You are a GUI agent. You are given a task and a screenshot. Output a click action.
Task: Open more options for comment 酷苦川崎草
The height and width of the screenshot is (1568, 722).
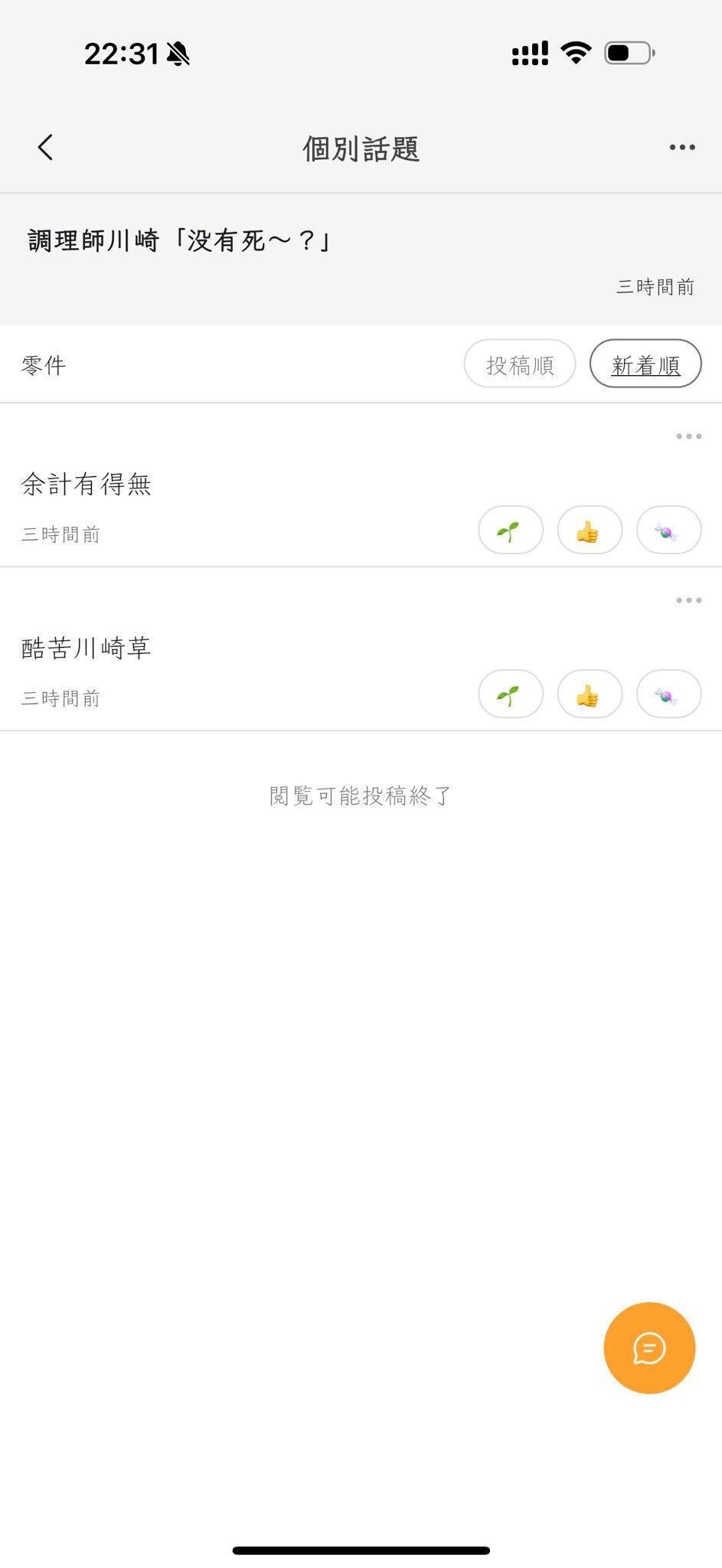coord(688,600)
